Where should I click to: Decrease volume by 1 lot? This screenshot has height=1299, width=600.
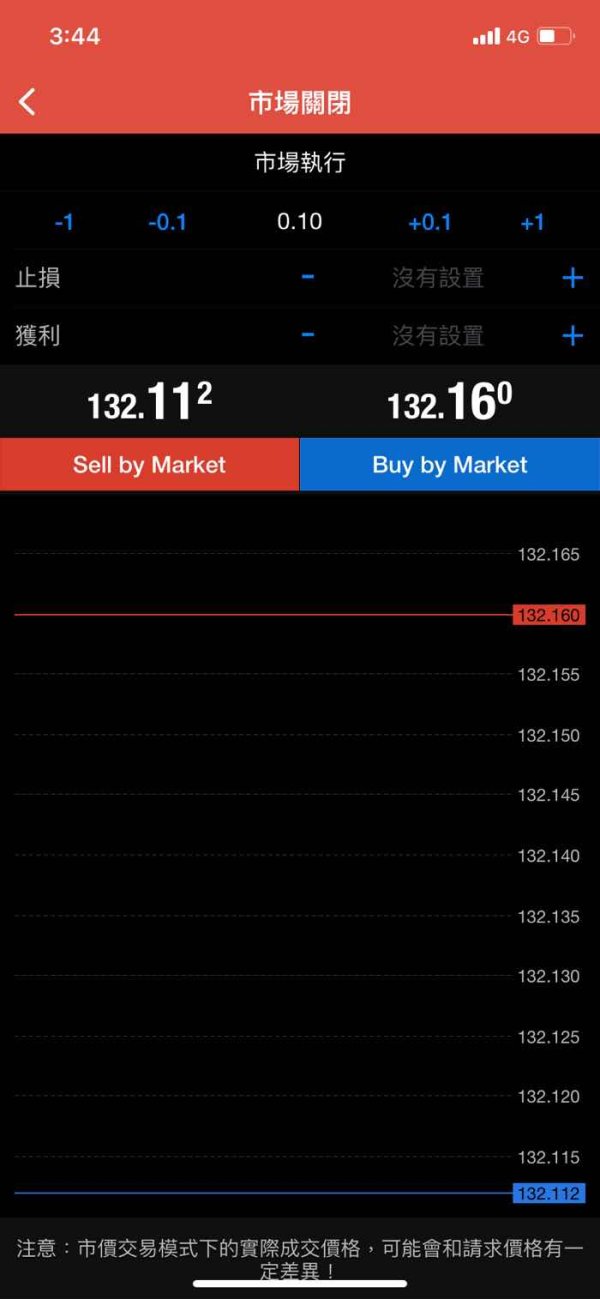(x=64, y=222)
